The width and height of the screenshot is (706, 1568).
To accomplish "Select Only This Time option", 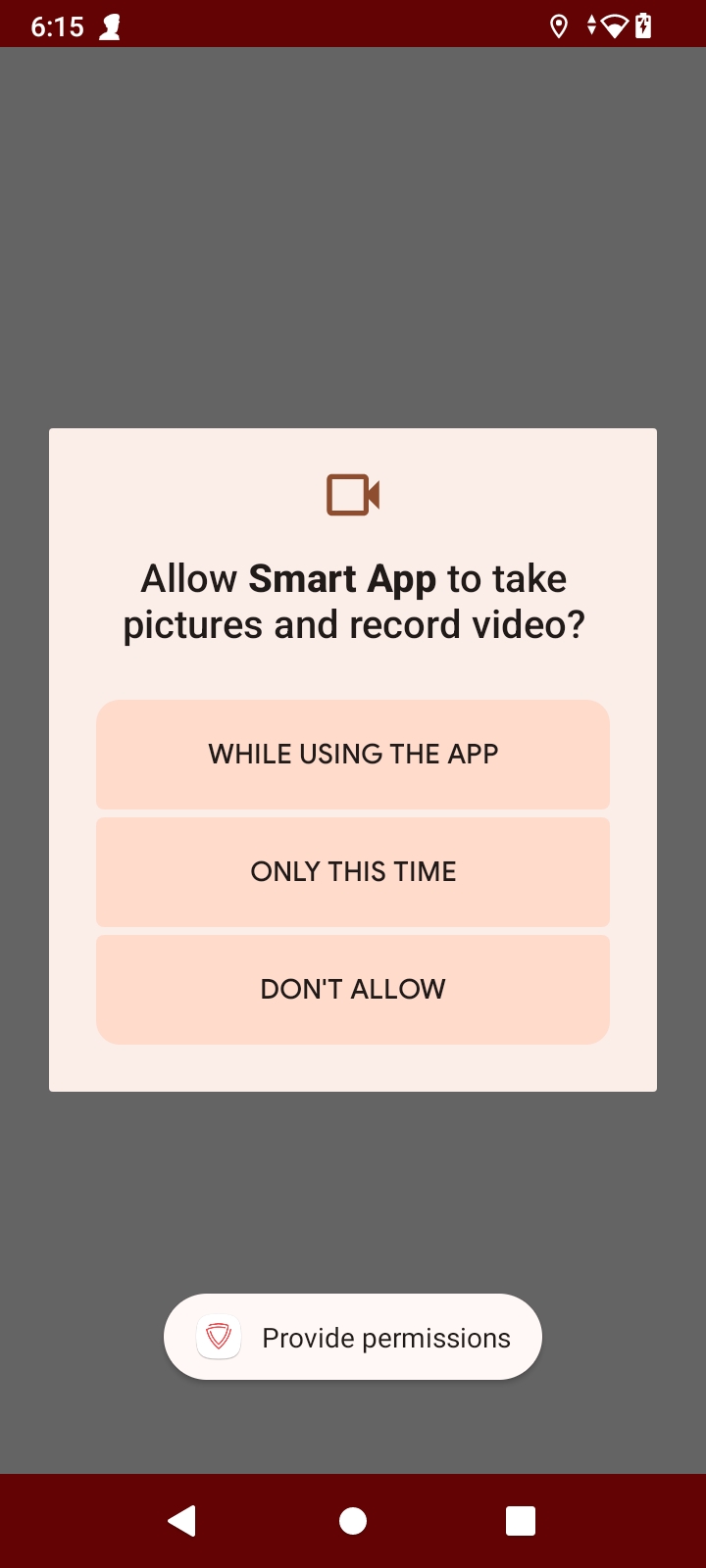I will coord(353,871).
